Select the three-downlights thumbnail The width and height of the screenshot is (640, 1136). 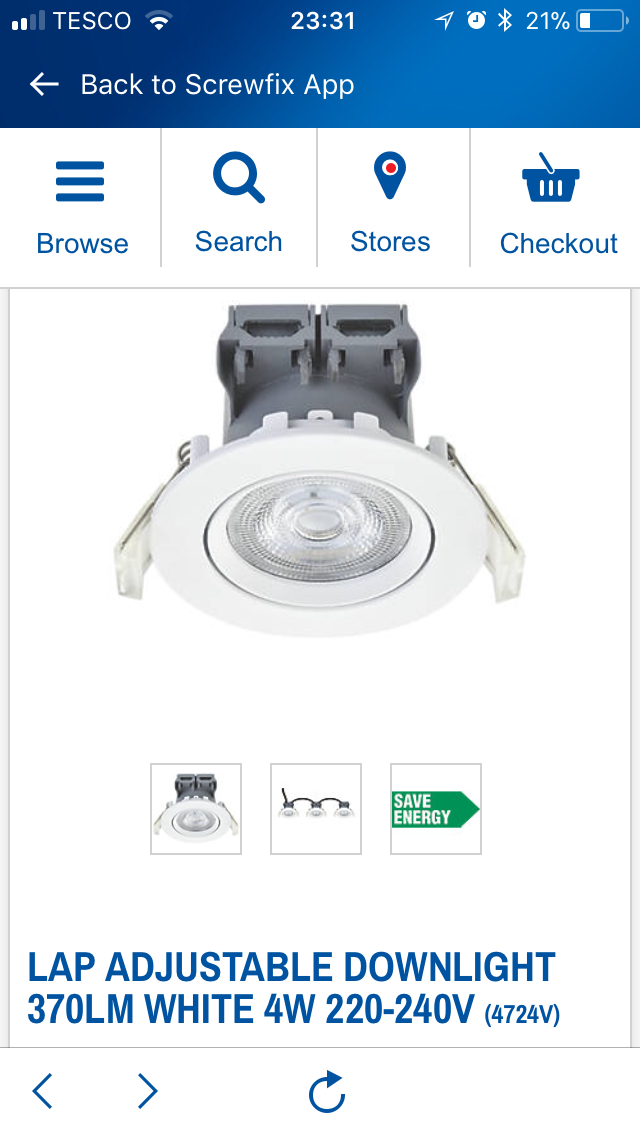click(x=316, y=809)
